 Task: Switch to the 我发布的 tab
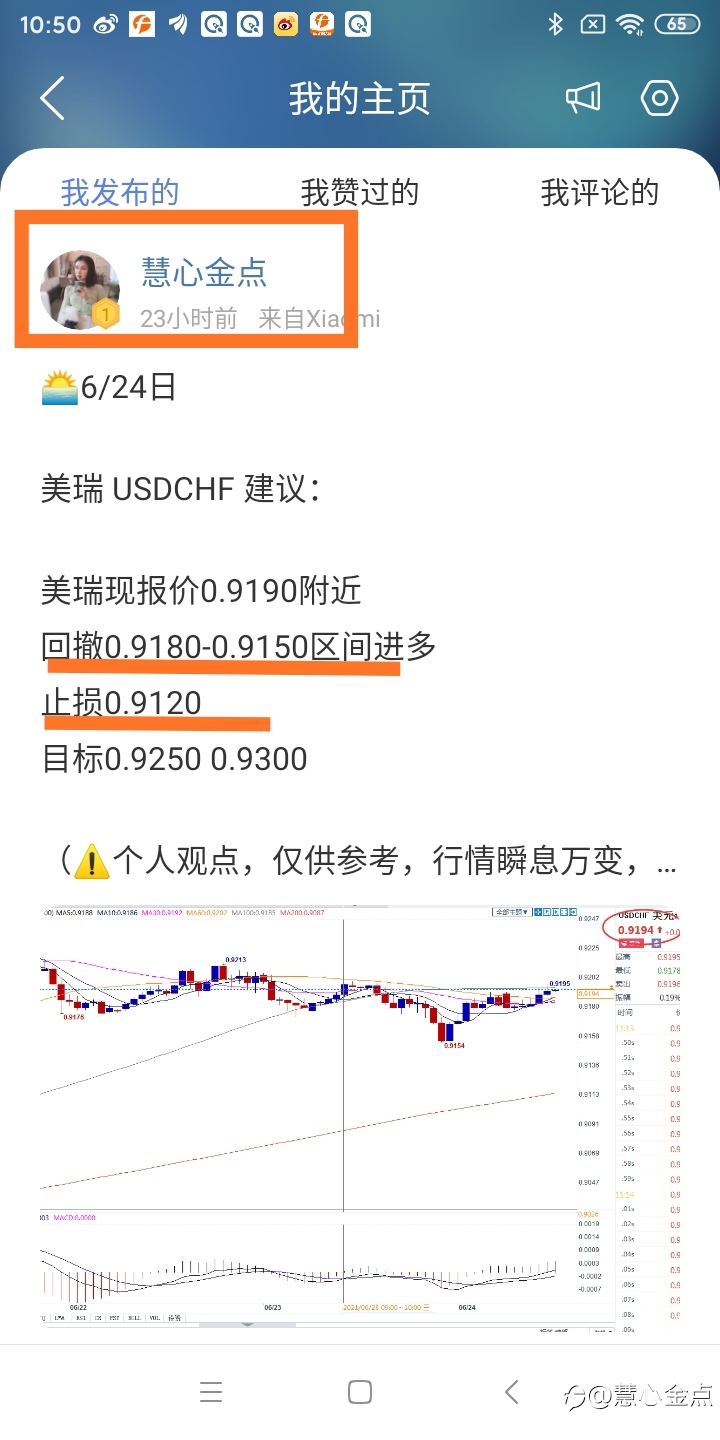click(x=120, y=192)
